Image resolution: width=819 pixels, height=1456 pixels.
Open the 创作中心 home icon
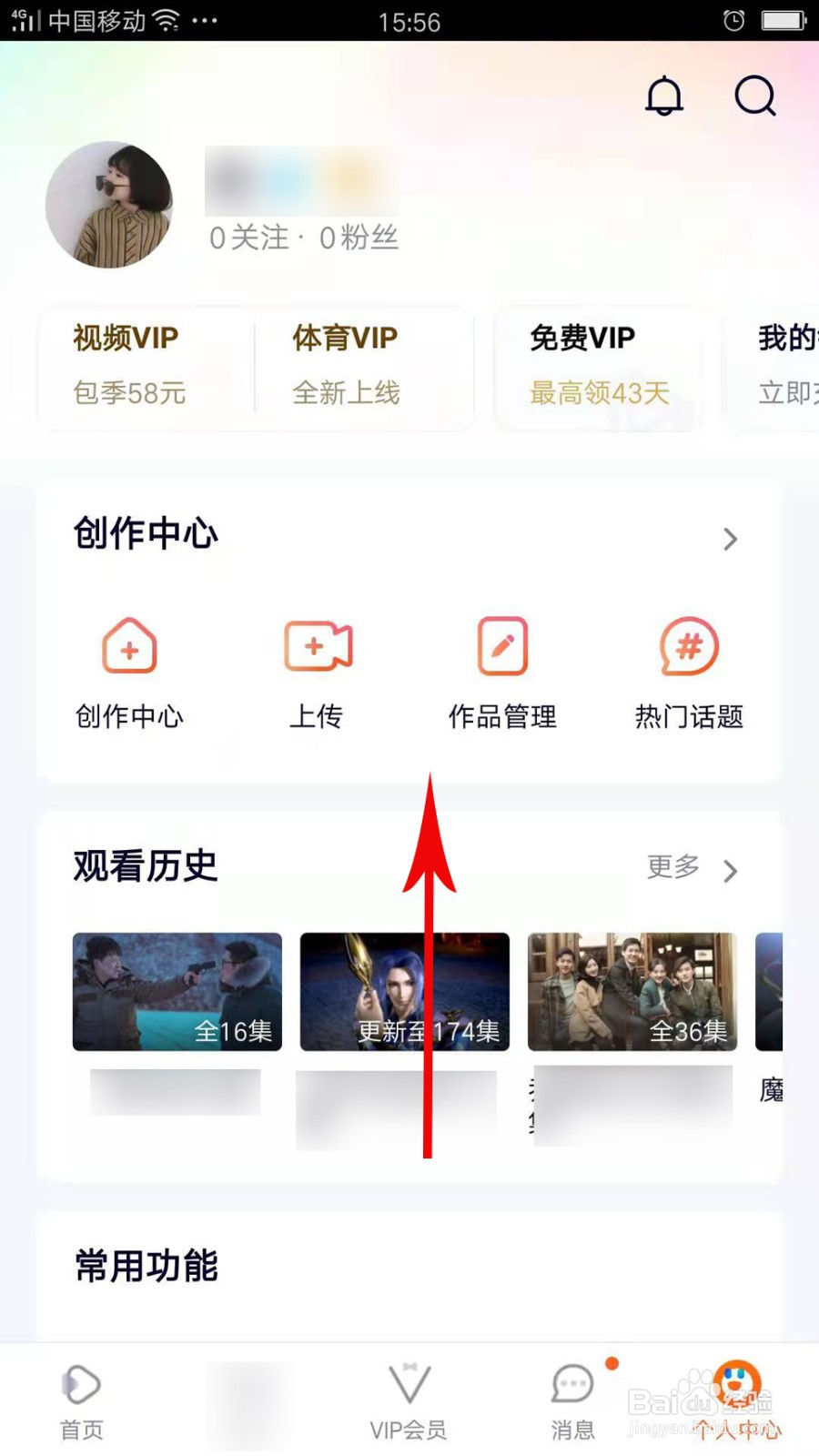[128, 645]
